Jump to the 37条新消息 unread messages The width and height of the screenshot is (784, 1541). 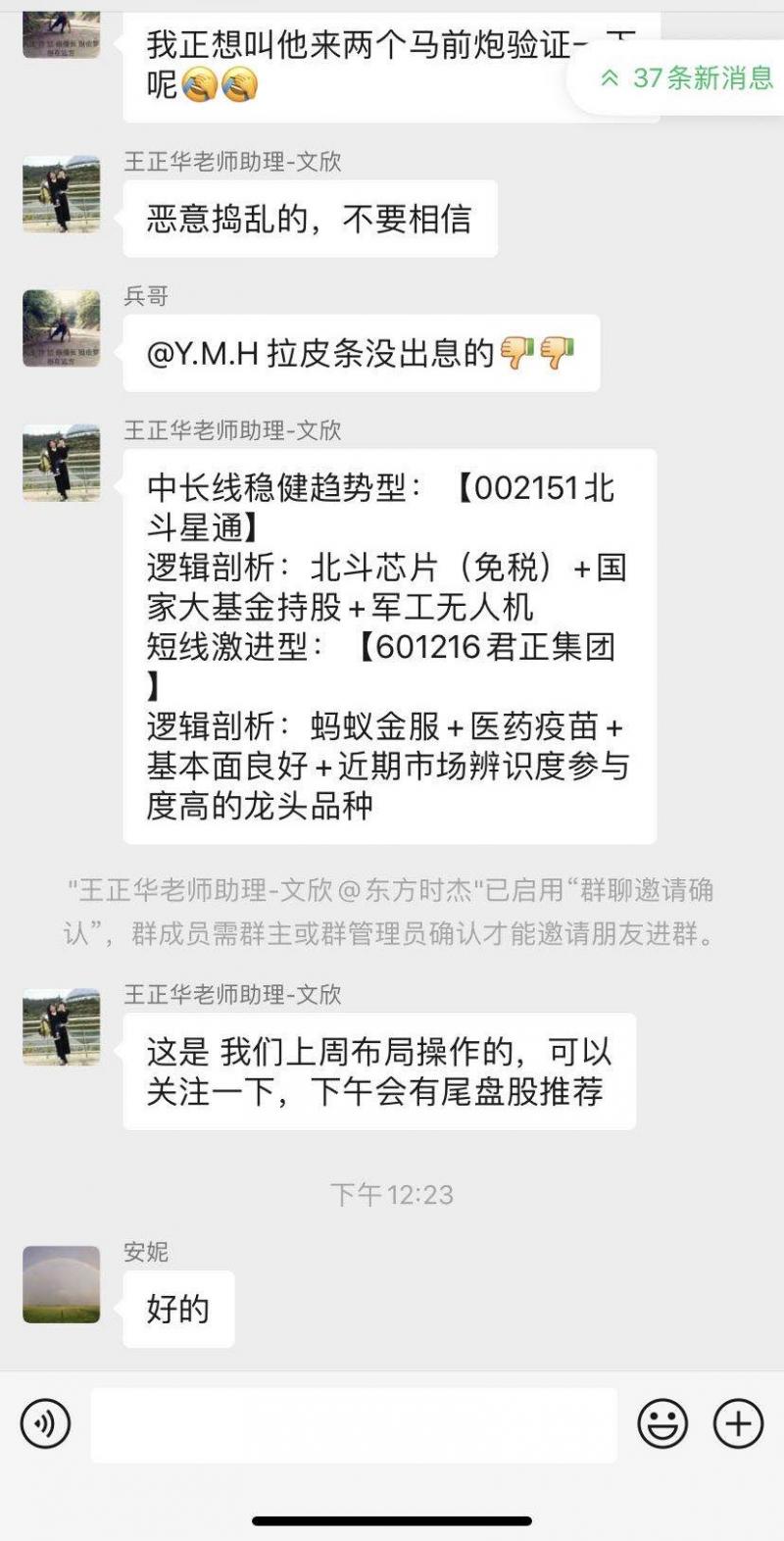(684, 77)
